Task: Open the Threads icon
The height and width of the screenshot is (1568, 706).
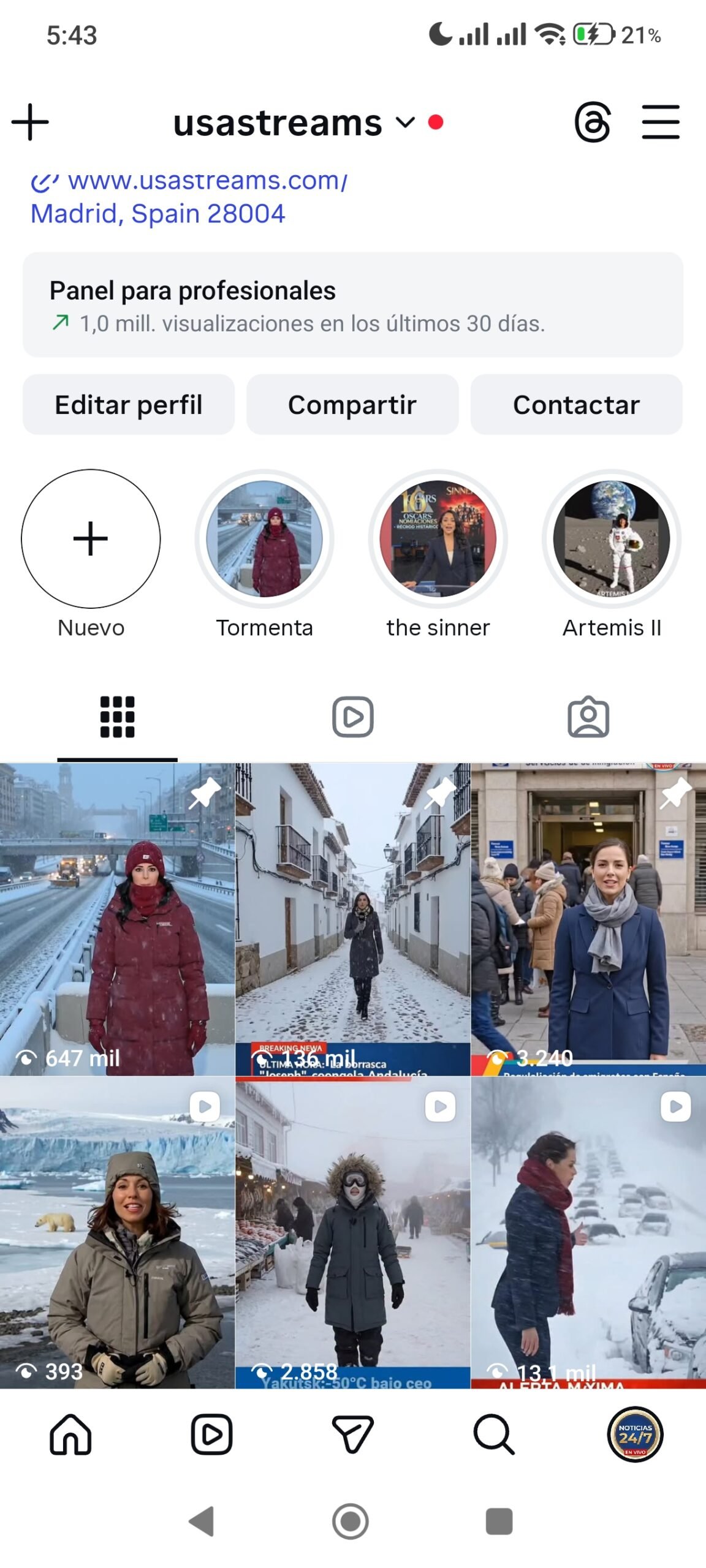Action: click(592, 122)
